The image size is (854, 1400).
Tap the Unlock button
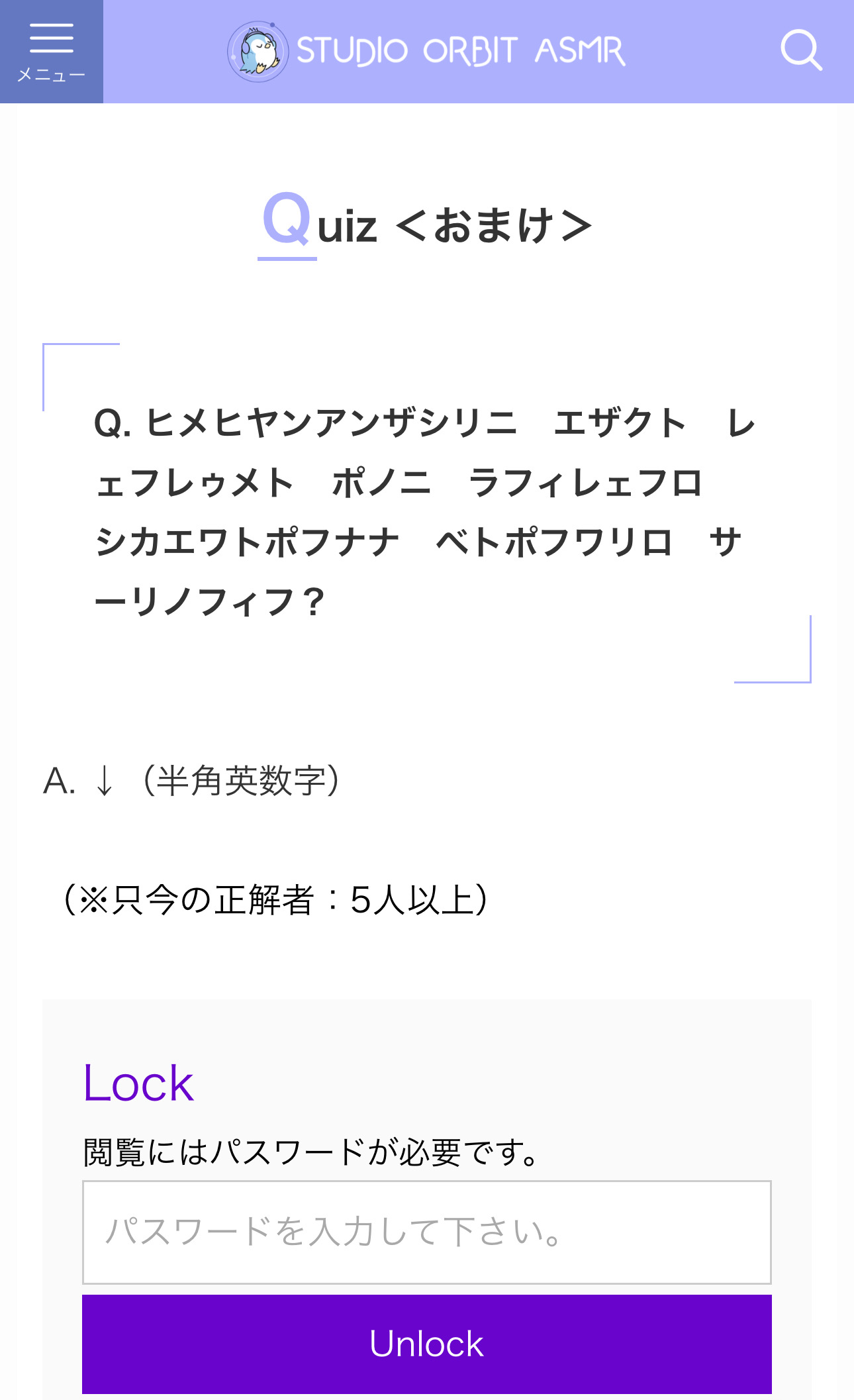click(x=426, y=1344)
